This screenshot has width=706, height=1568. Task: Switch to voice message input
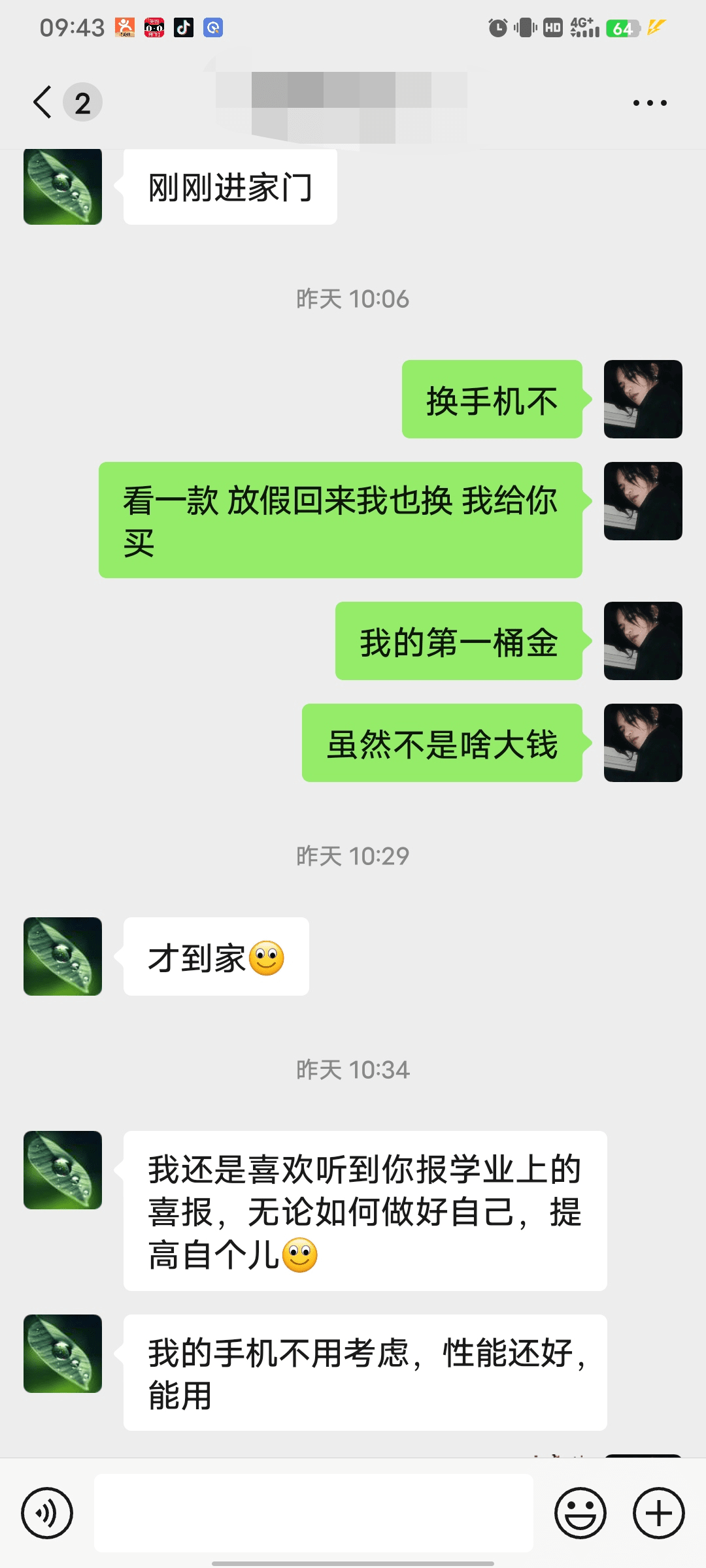point(47,1512)
